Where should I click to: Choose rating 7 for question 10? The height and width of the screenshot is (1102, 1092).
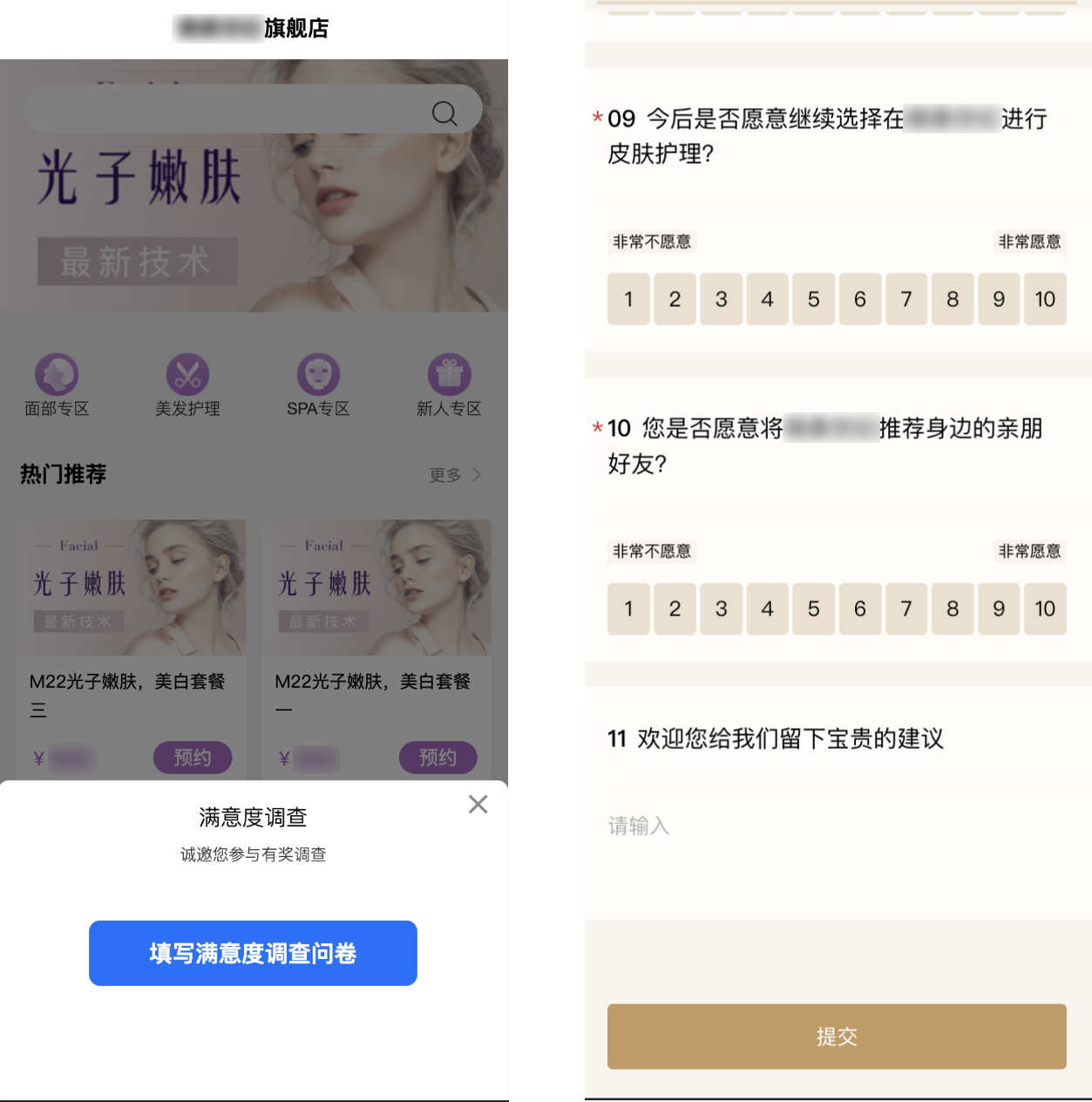[905, 609]
